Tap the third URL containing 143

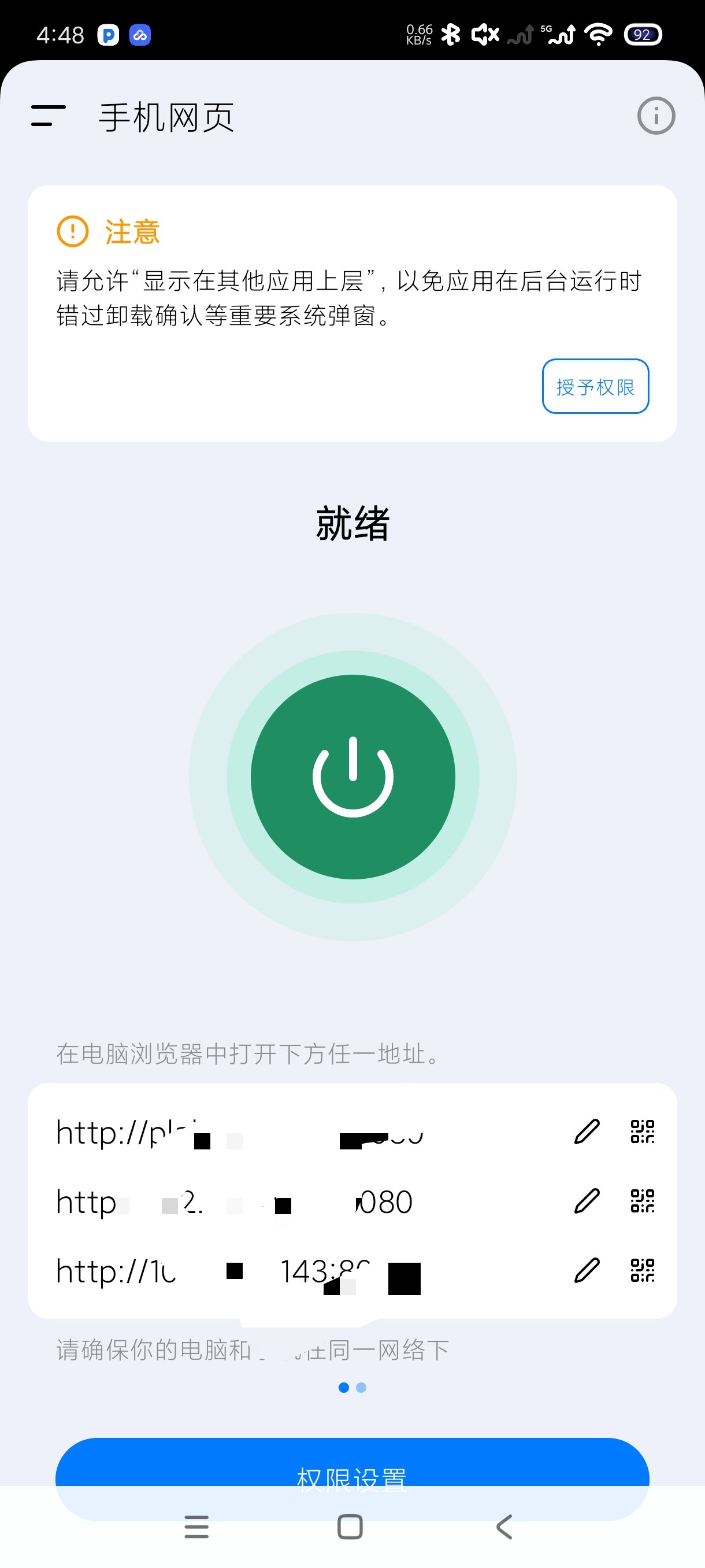click(x=243, y=1271)
